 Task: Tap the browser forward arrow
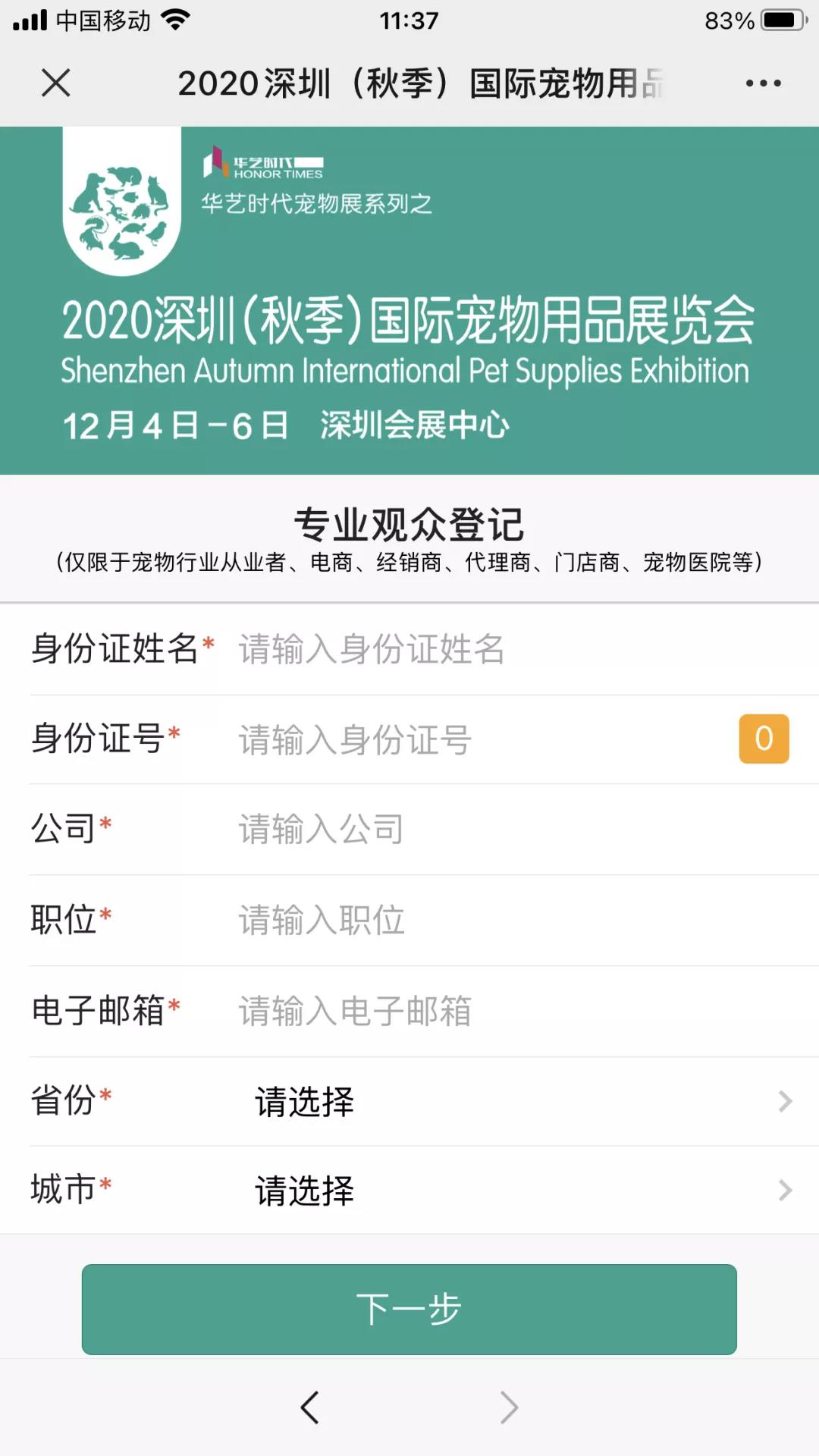509,1407
